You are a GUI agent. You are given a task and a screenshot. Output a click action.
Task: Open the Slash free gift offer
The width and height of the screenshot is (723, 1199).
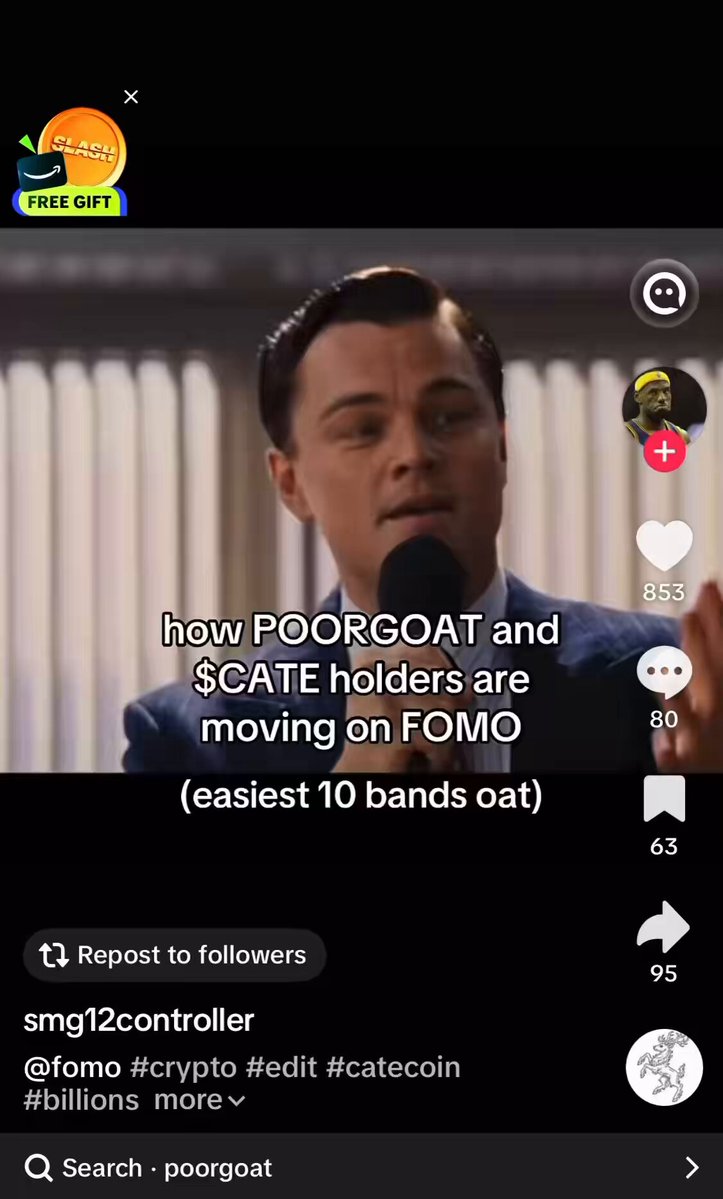tap(70, 162)
